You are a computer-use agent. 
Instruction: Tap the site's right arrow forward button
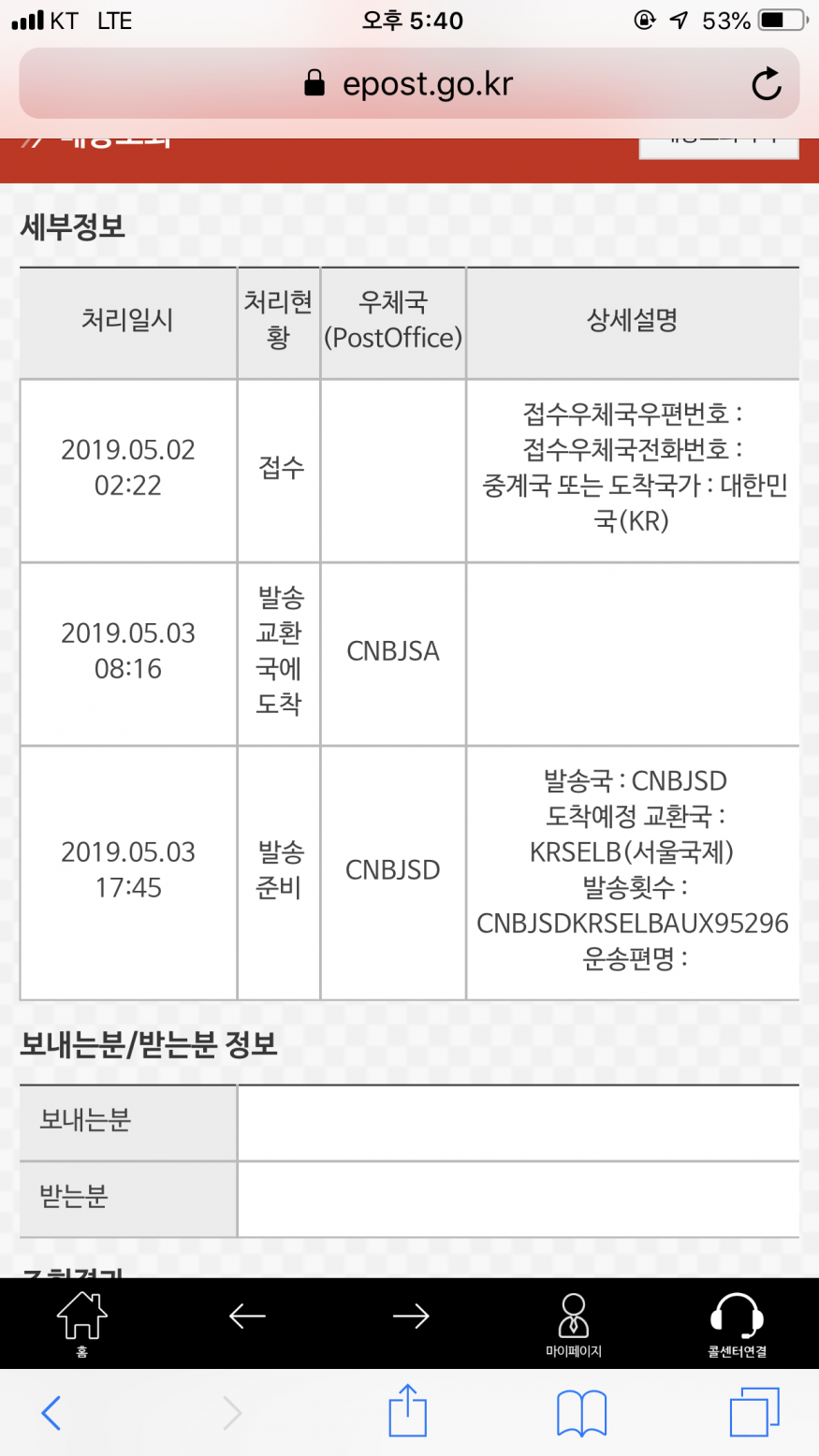(x=411, y=1317)
